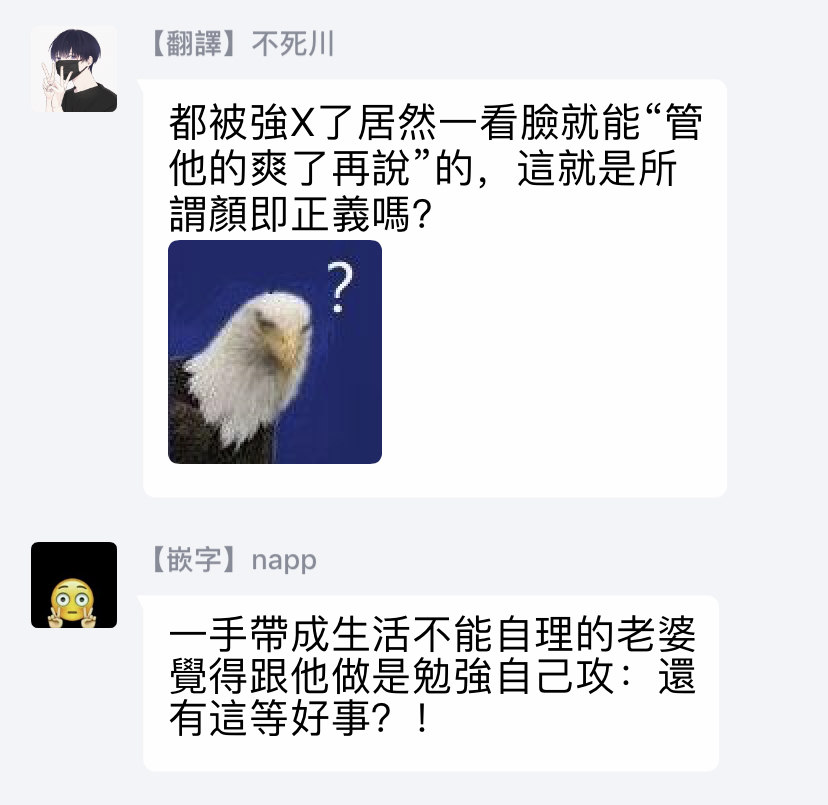This screenshot has width=828, height=805.
Task: Open 不死川's profile avatar
Action: click(x=74, y=69)
